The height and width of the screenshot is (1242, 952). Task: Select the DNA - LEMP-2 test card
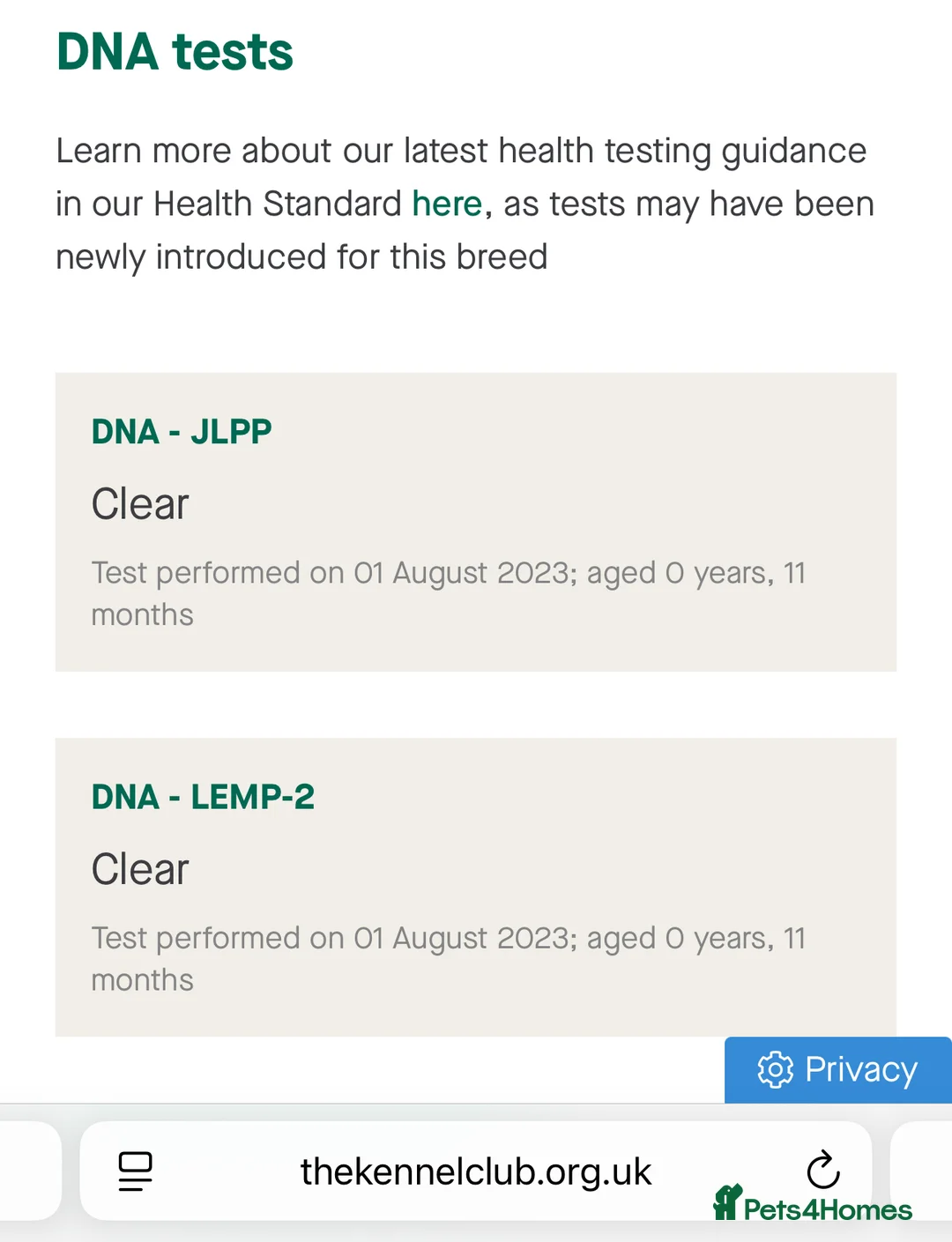coord(476,885)
